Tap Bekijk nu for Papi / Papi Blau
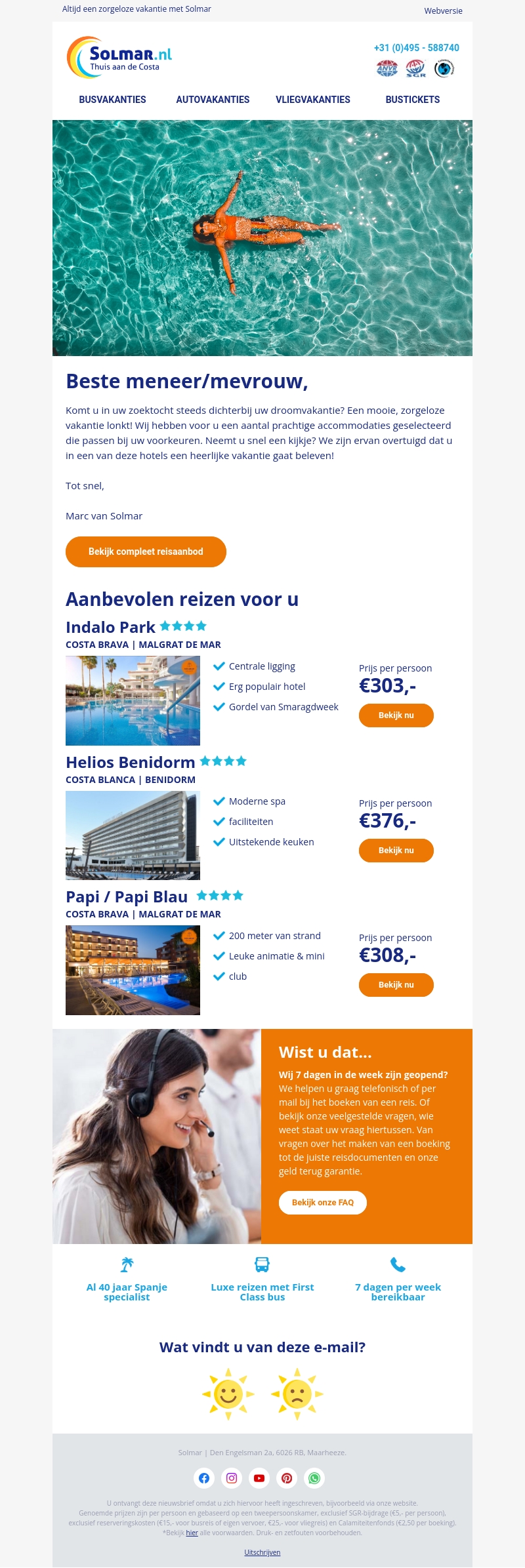The height and width of the screenshot is (1568, 525). [x=396, y=985]
